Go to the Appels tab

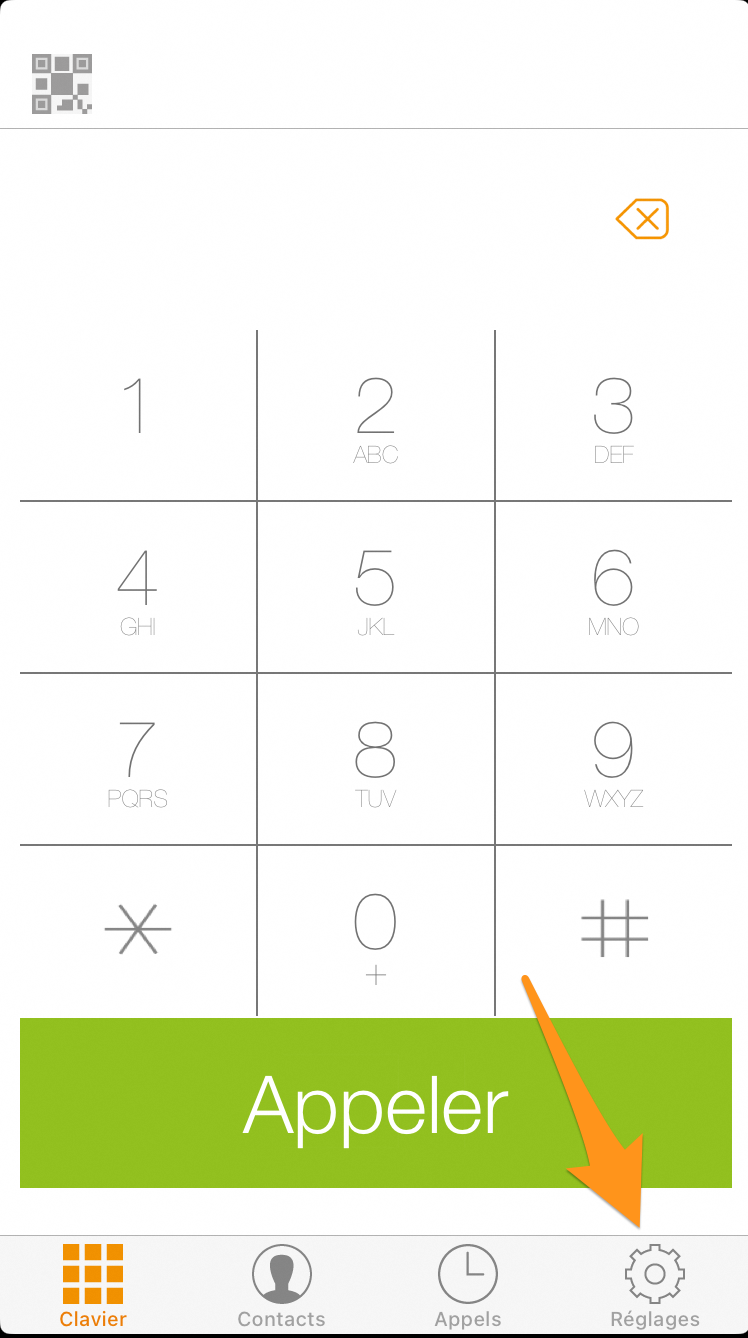(x=467, y=1287)
